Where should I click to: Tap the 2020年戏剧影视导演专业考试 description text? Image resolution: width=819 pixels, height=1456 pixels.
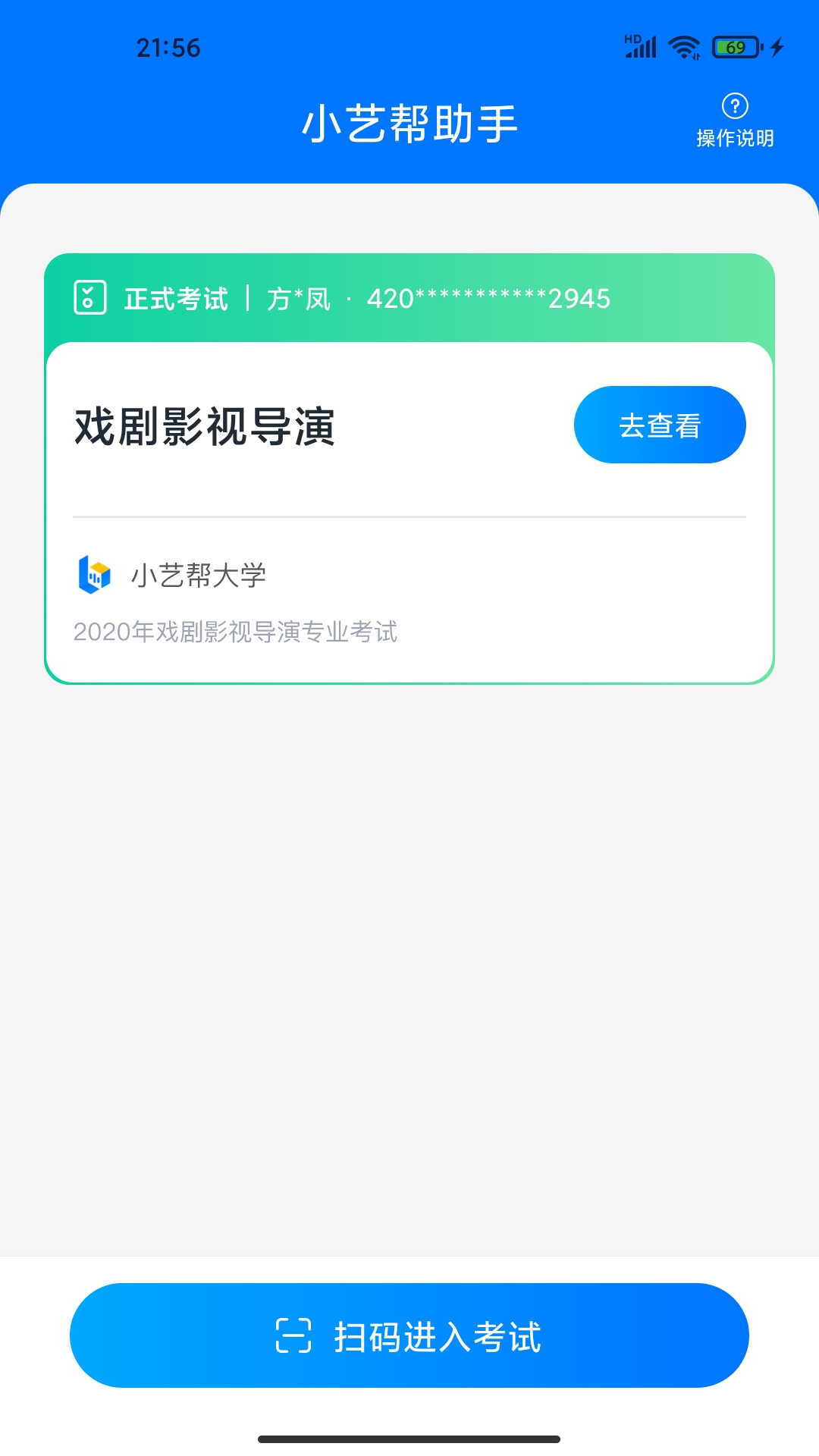pos(237,632)
